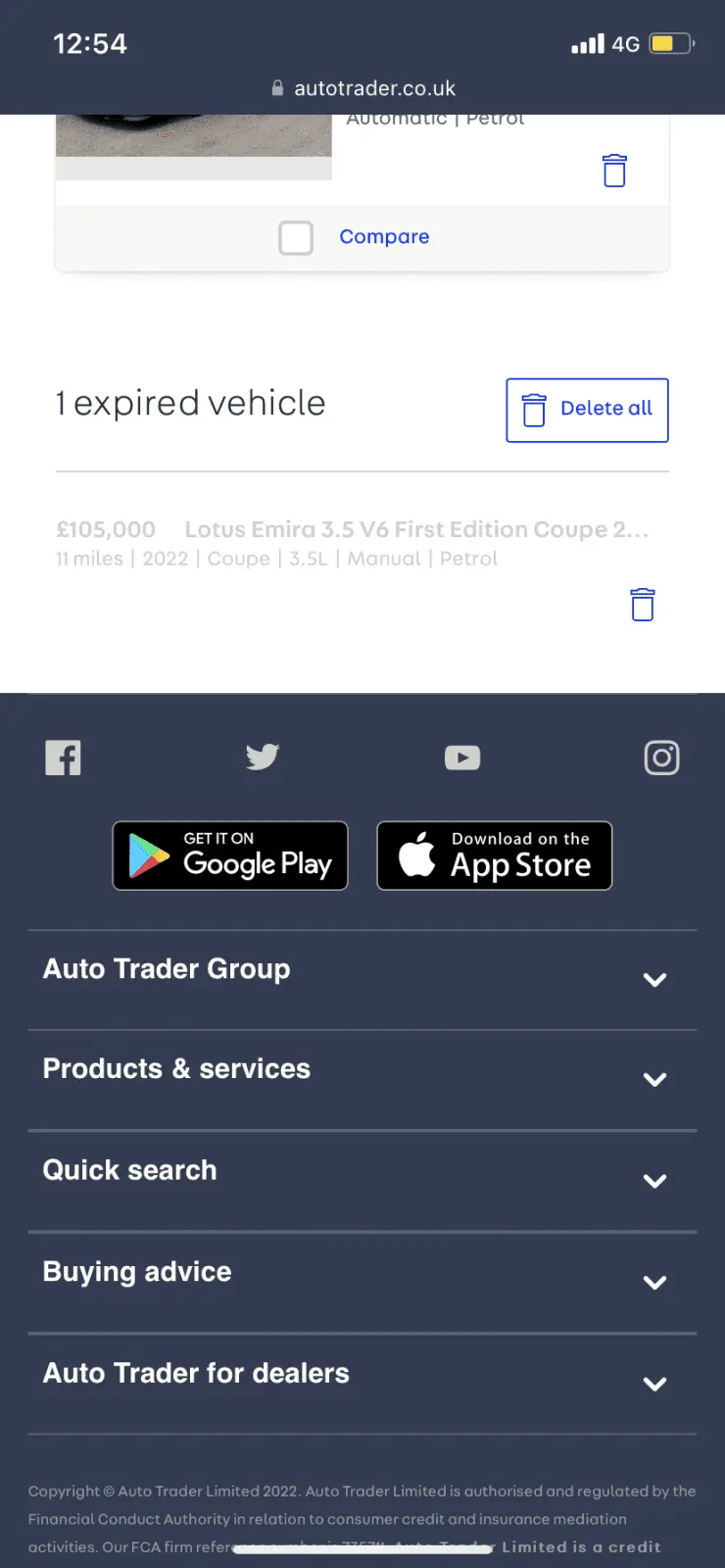Delete the saved Automatic Petrol vehicle

[614, 171]
